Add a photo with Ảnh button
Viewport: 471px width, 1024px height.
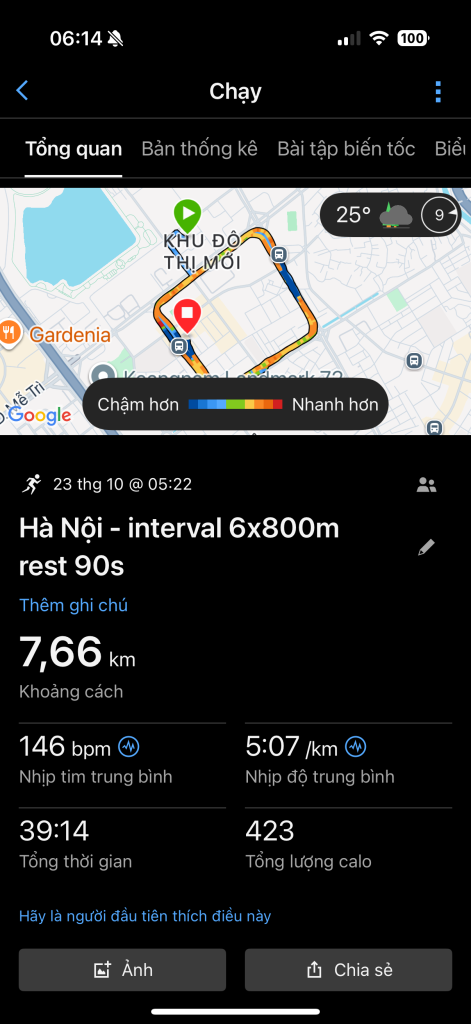[122, 970]
